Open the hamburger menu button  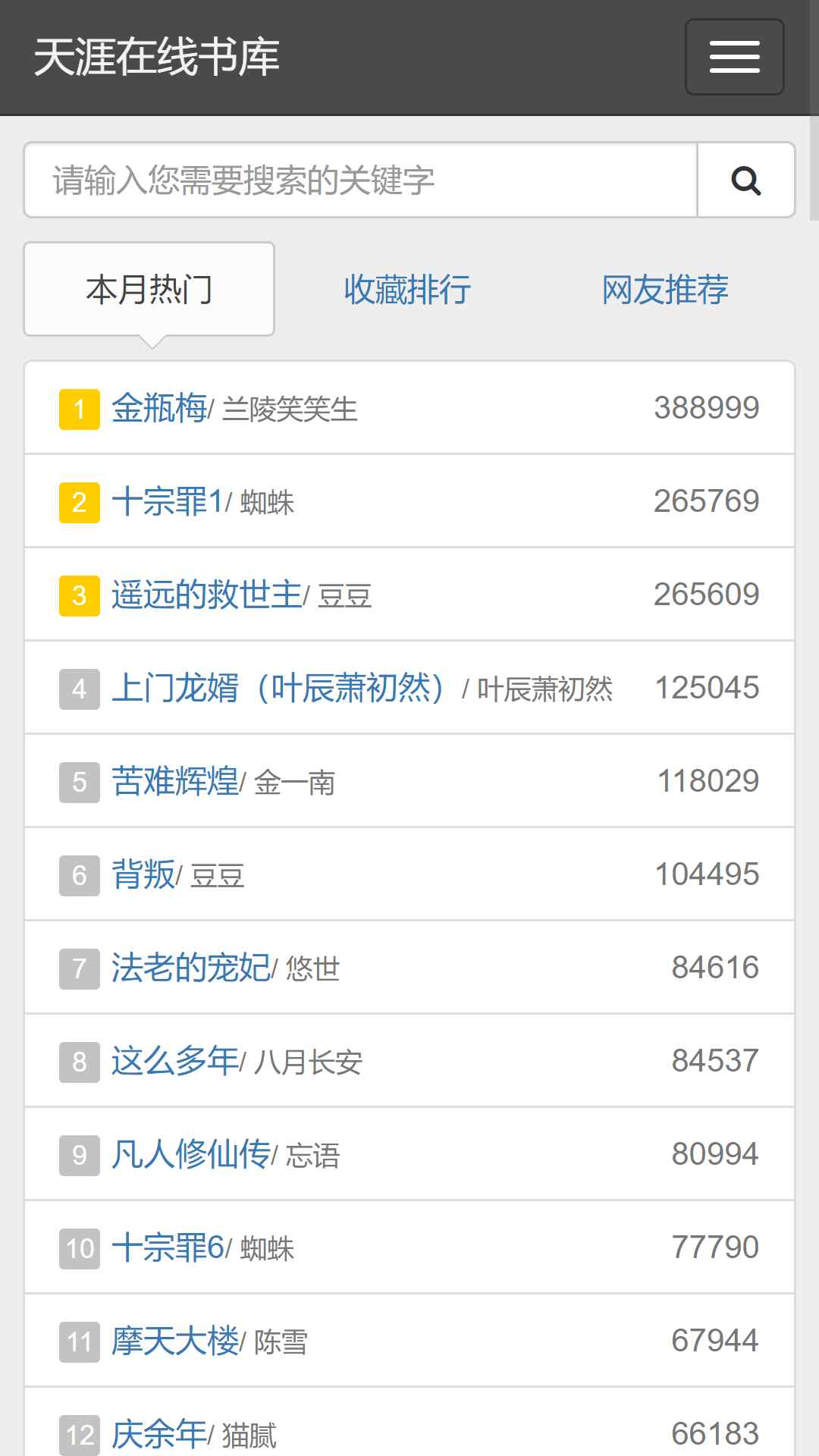tap(734, 57)
